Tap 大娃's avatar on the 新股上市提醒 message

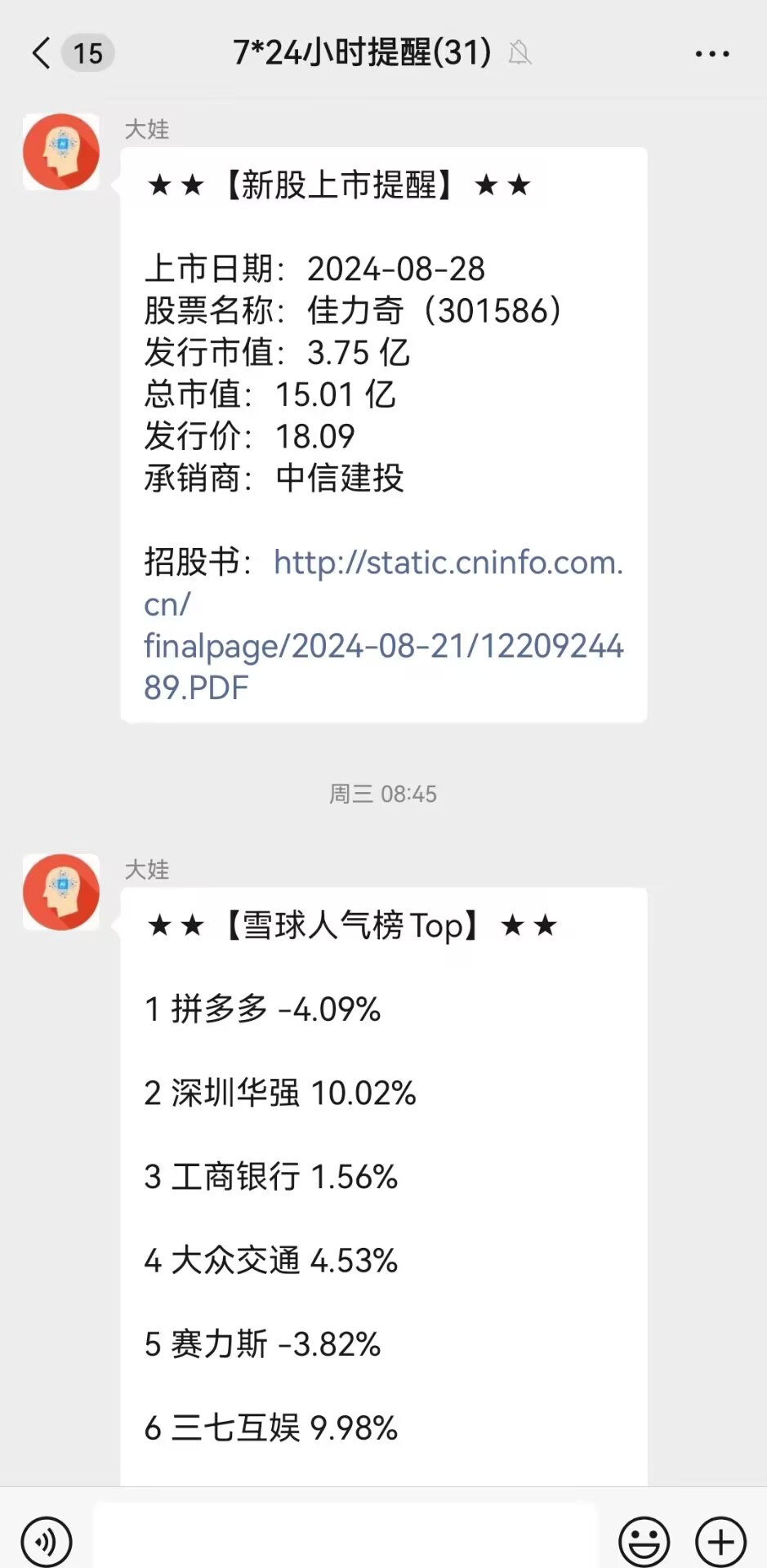[61, 152]
